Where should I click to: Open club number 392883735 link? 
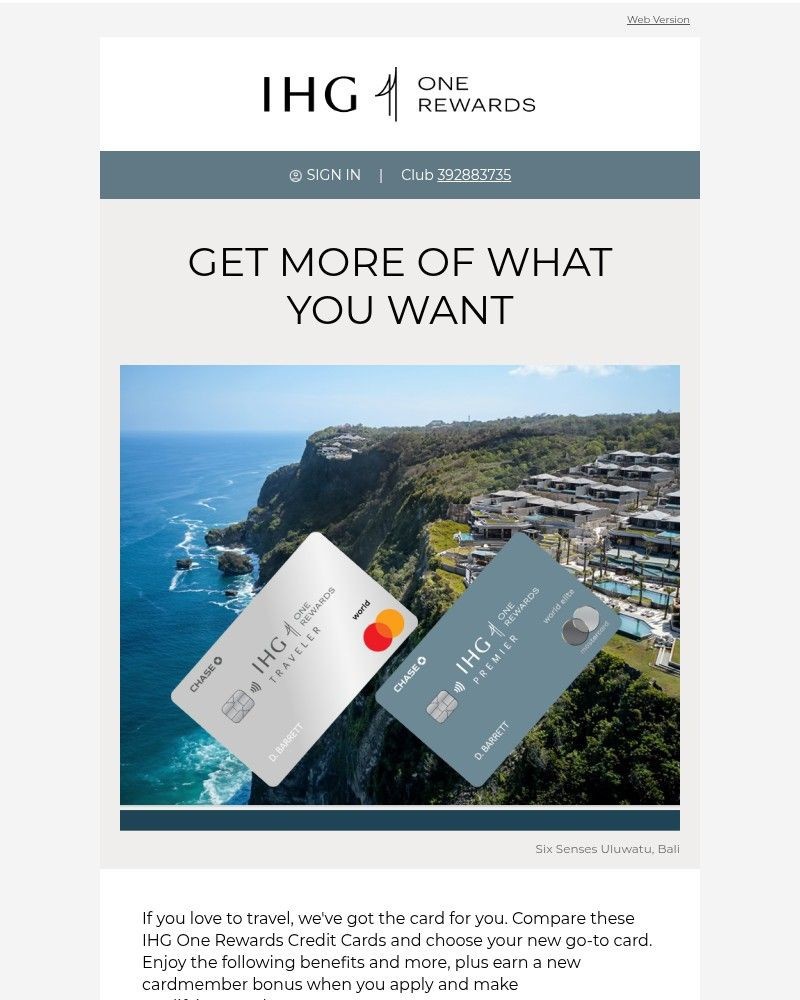[x=474, y=175]
